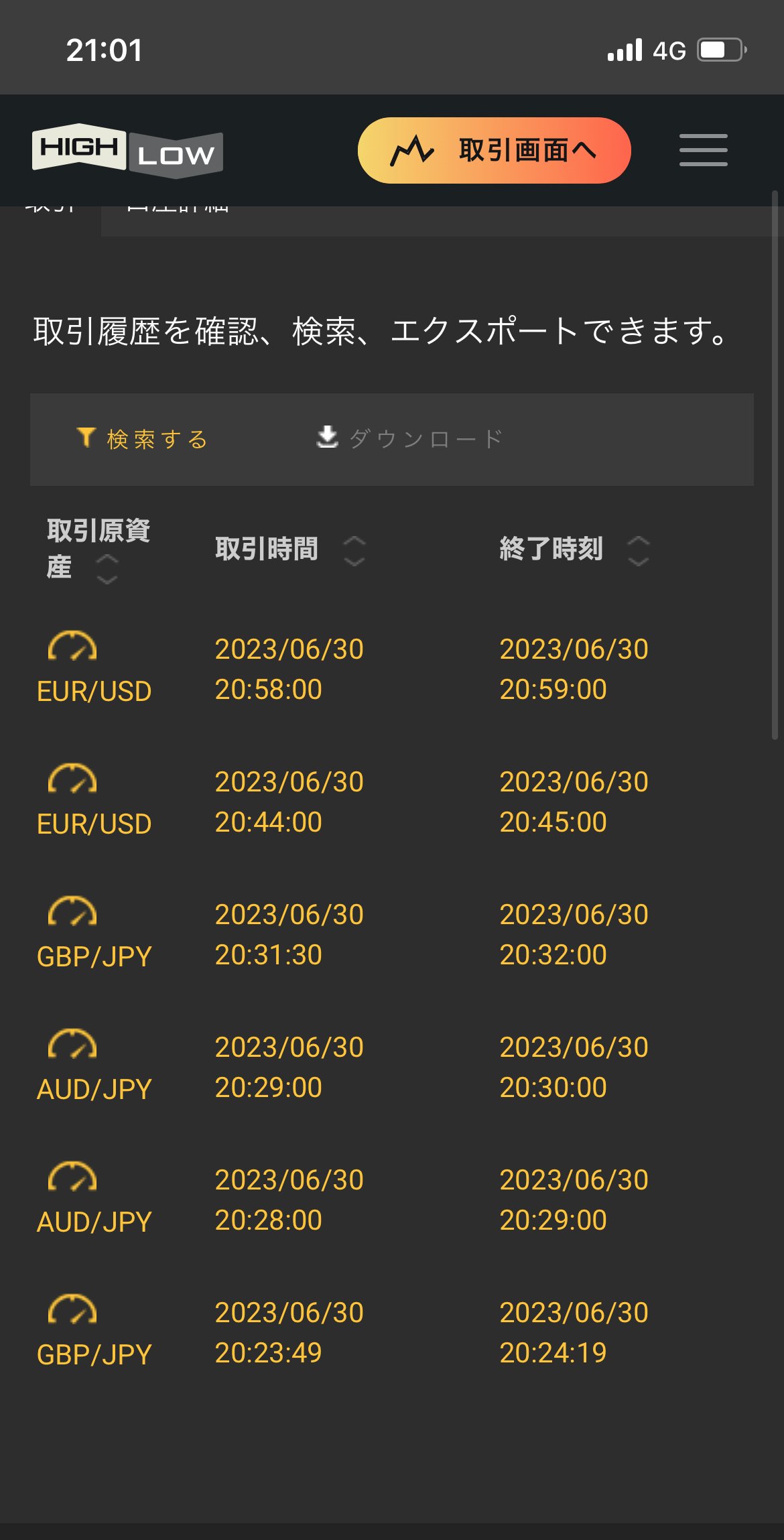Open the hamburger menu

coord(703,150)
